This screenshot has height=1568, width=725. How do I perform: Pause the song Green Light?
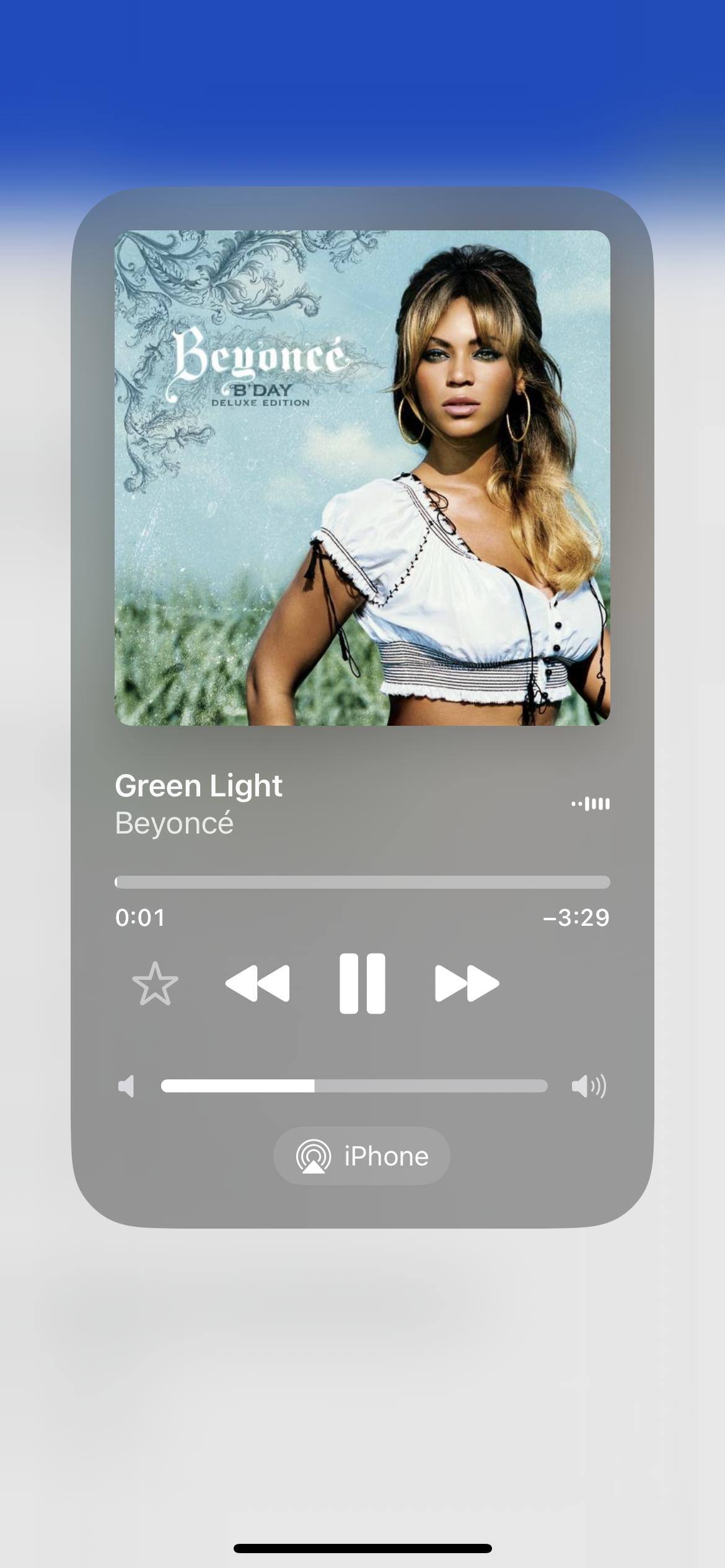[362, 983]
